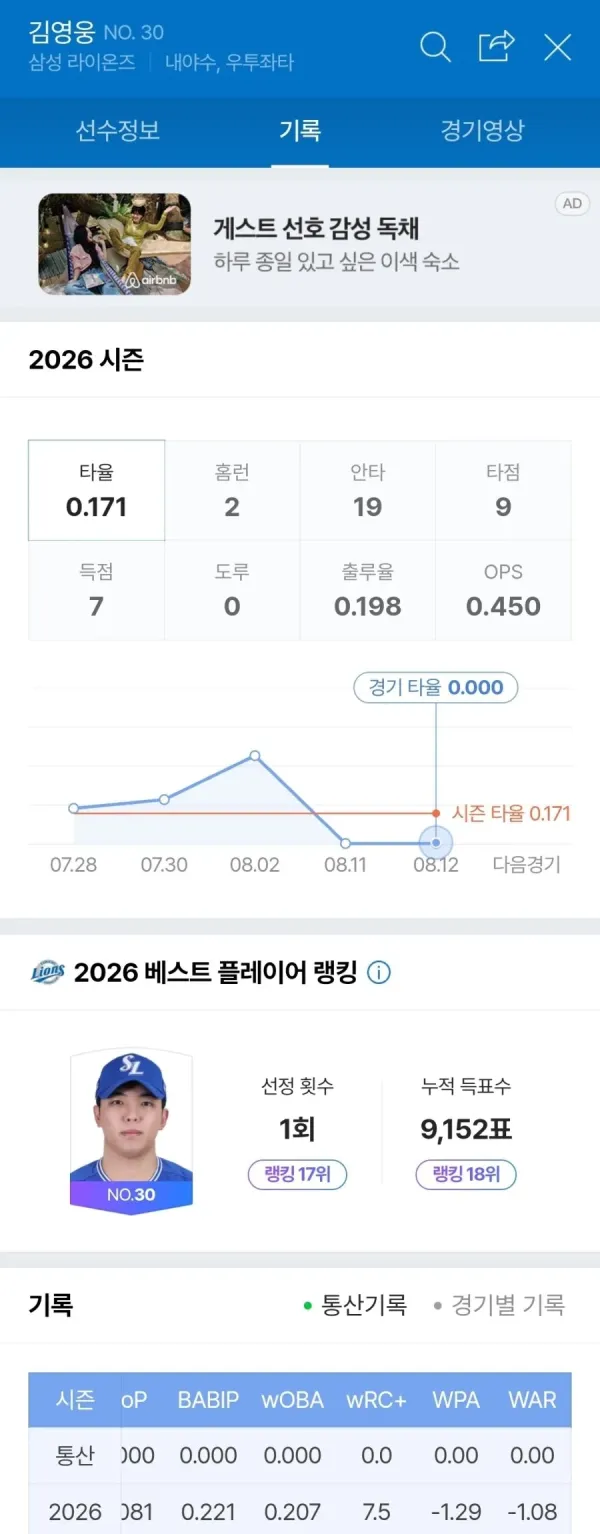
Task: Select the OPS stat cell
Action: pyautogui.click(x=503, y=590)
